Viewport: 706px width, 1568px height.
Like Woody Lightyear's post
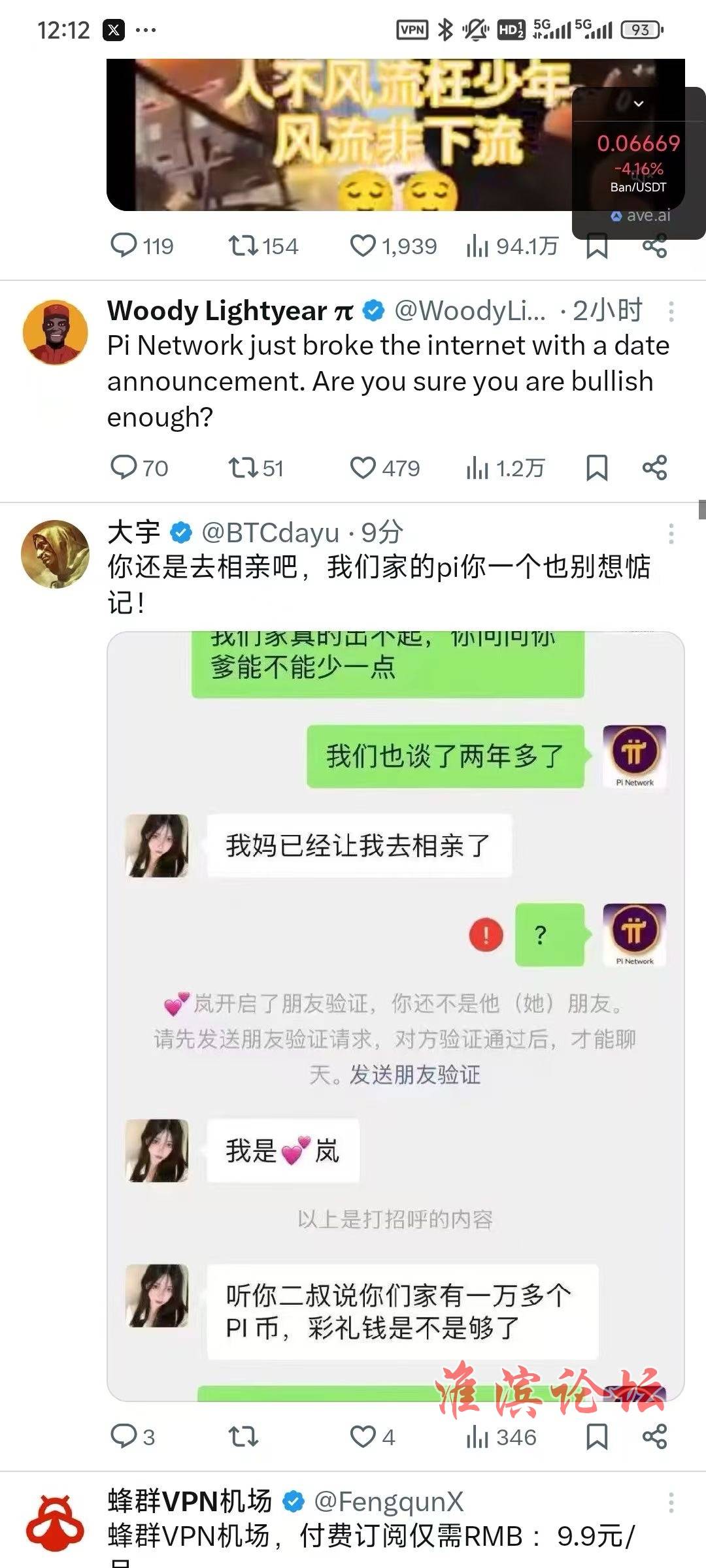[363, 468]
